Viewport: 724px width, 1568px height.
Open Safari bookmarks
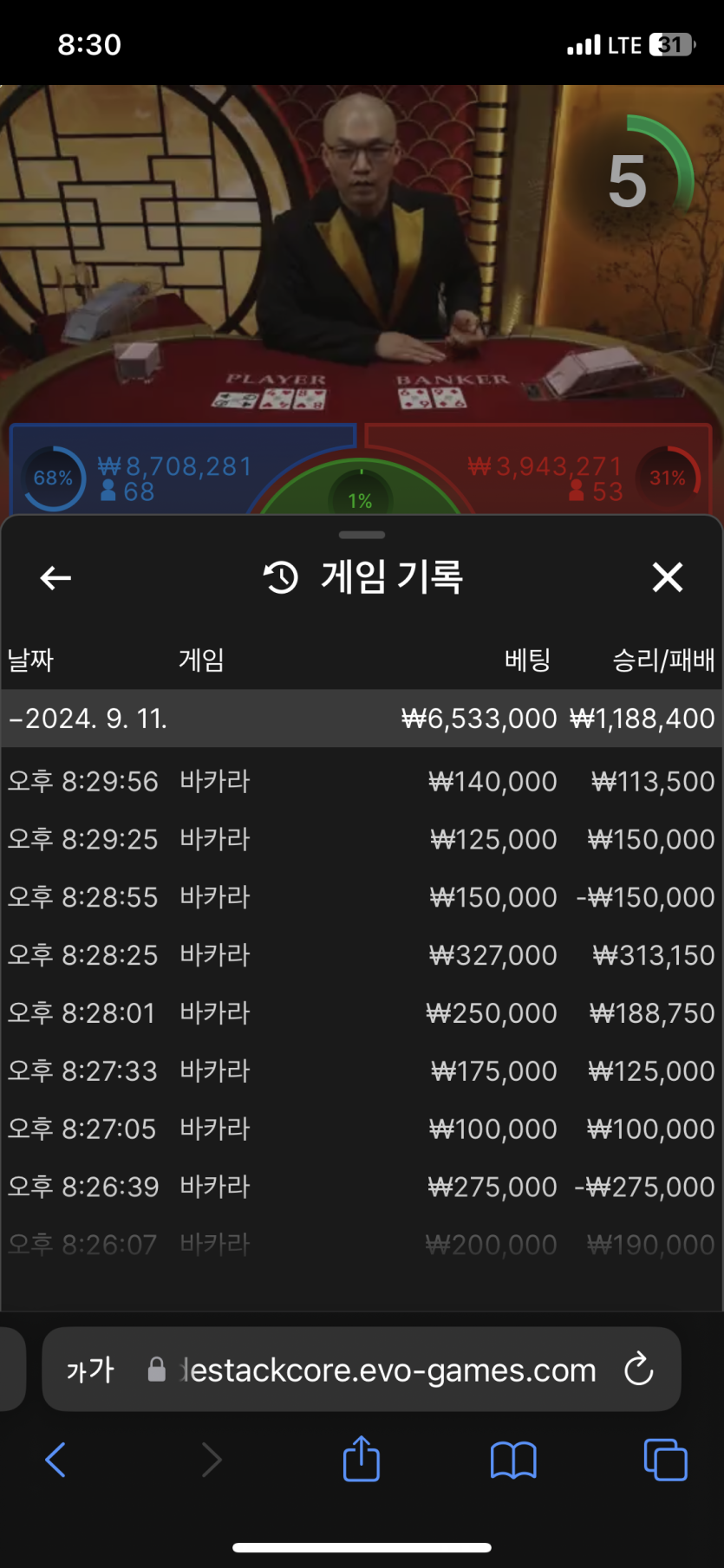(513, 1460)
